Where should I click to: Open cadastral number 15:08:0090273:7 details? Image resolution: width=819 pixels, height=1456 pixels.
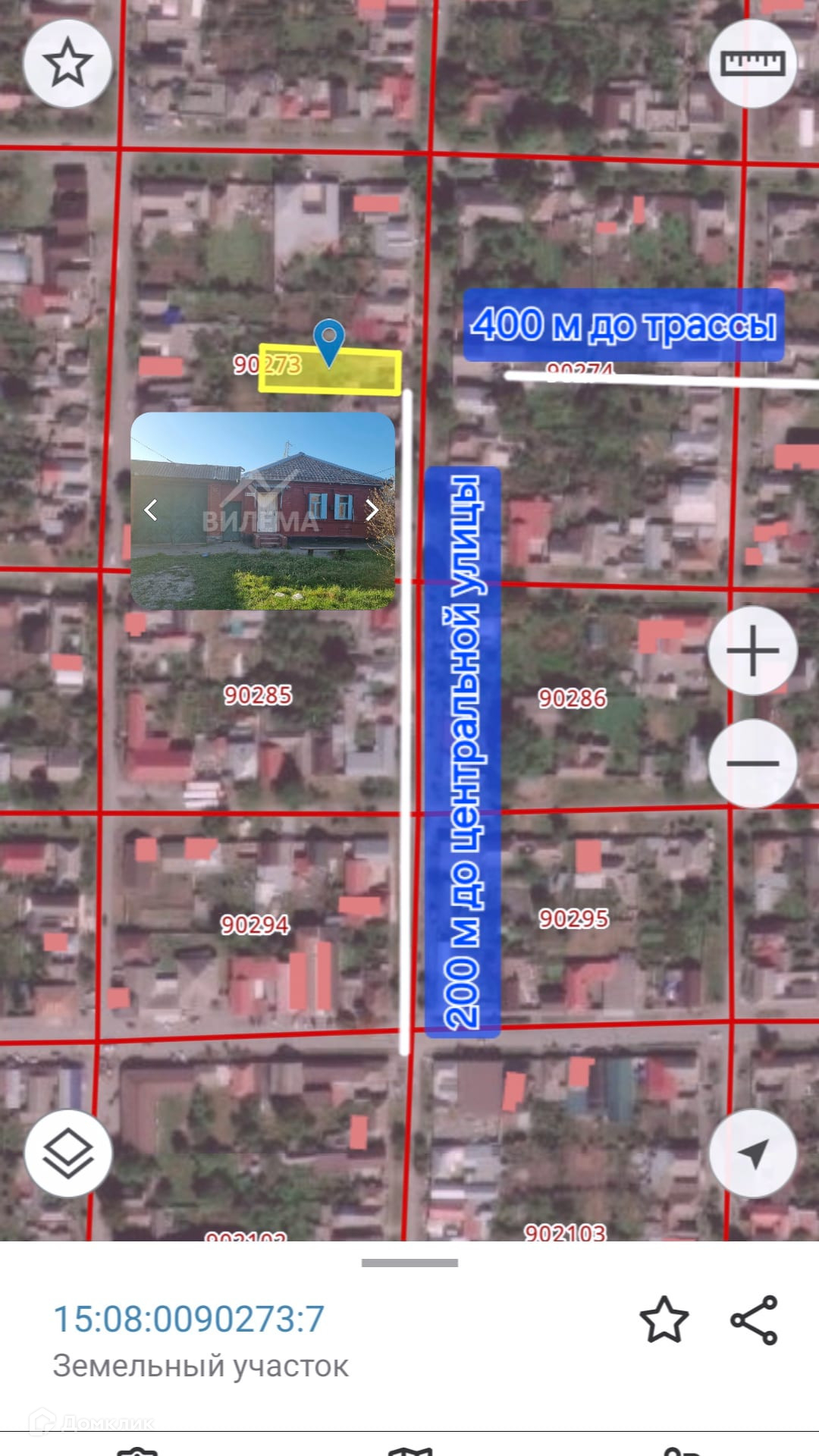(x=189, y=1319)
